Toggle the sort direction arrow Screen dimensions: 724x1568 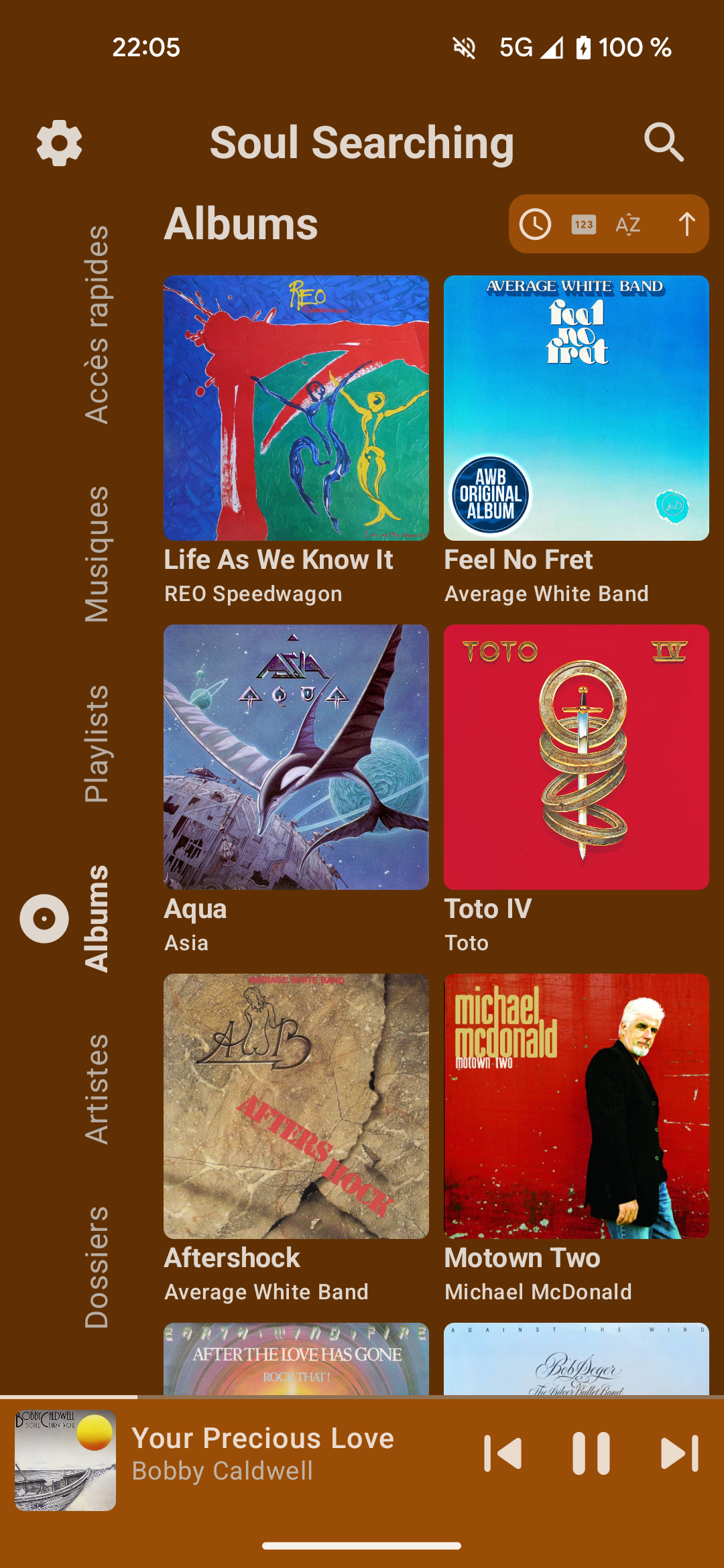(686, 224)
